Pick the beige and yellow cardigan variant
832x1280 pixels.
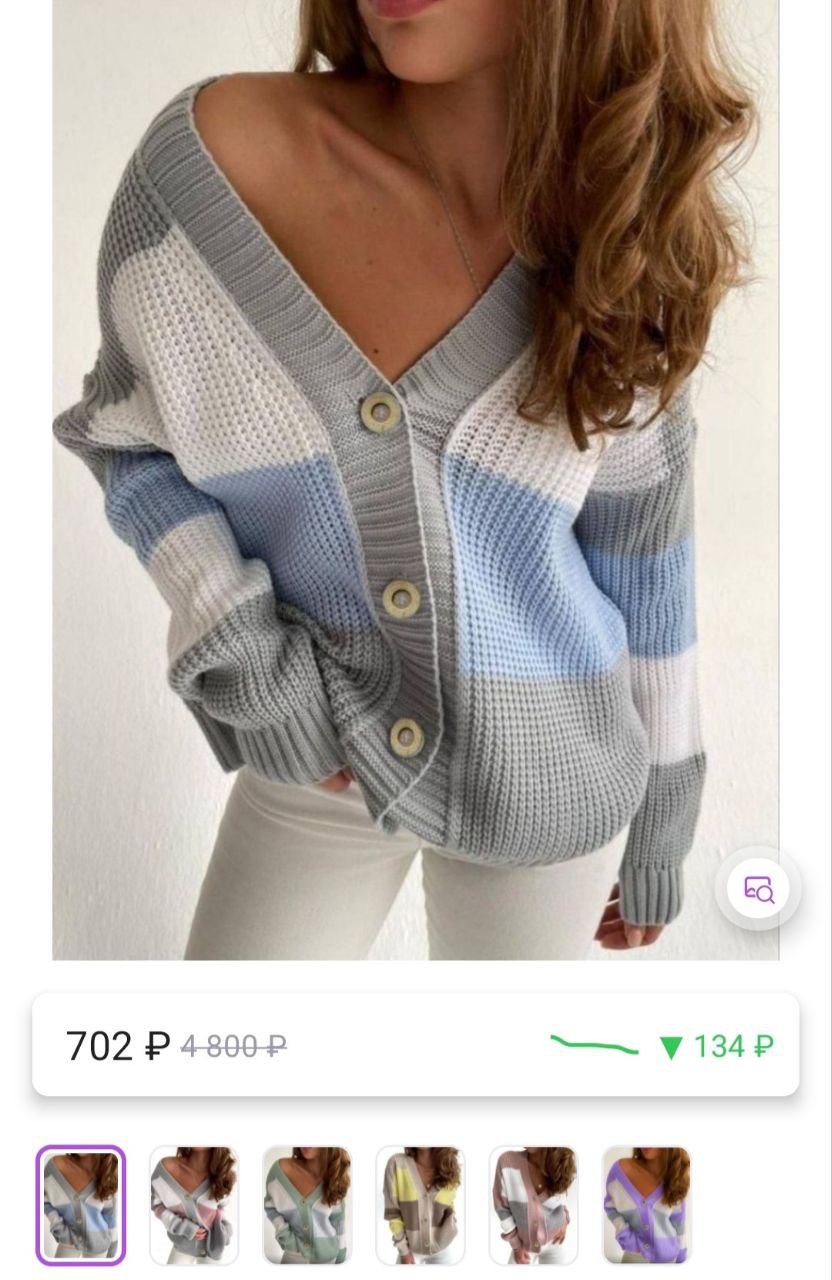pos(420,1204)
